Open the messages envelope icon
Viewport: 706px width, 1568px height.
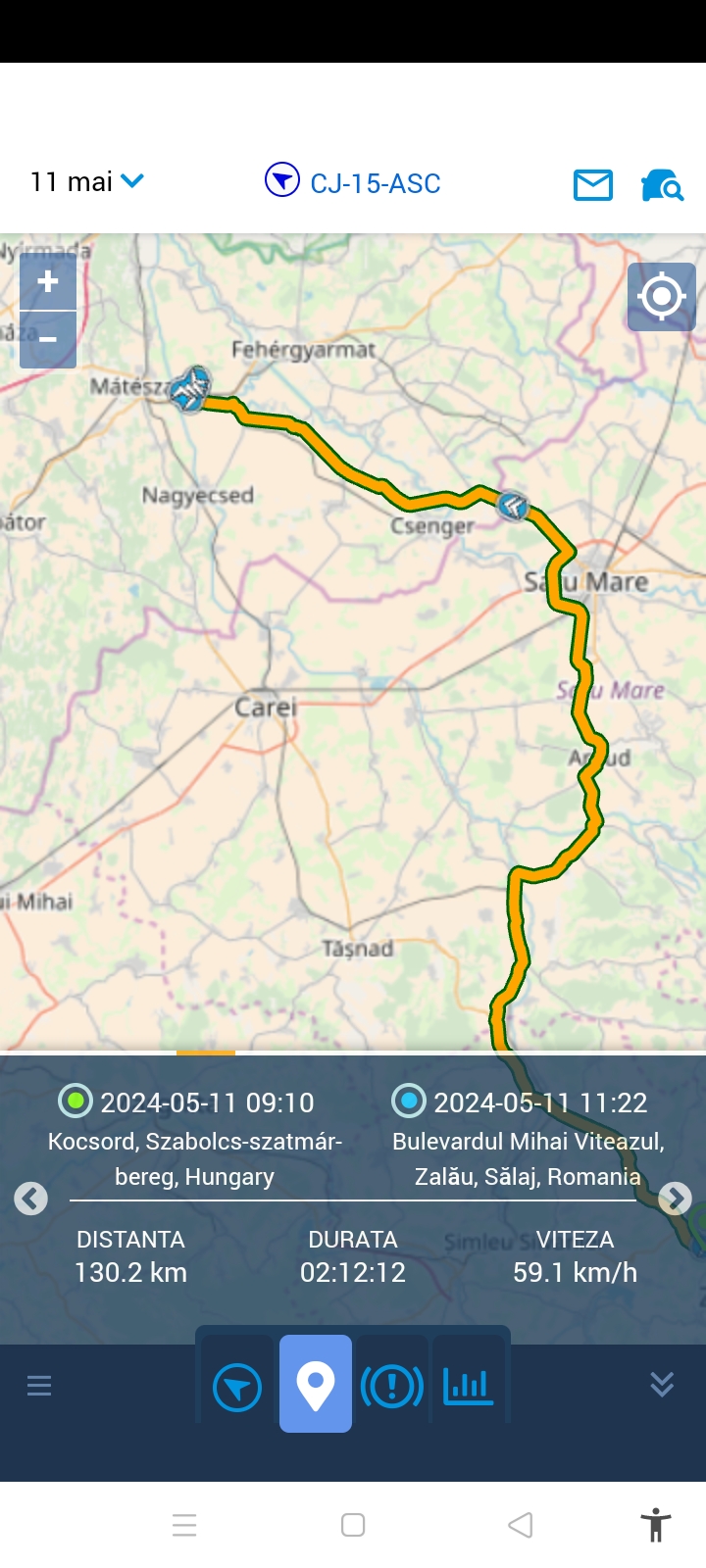point(592,184)
